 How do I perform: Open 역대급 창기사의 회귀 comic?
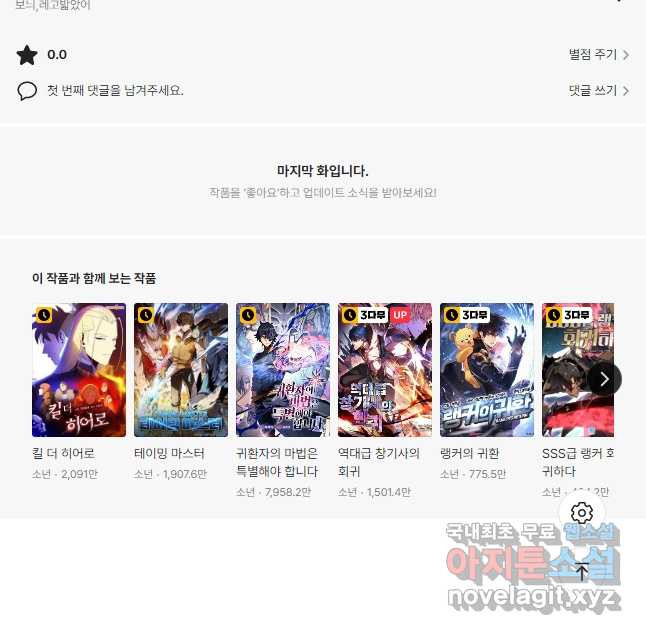point(385,370)
